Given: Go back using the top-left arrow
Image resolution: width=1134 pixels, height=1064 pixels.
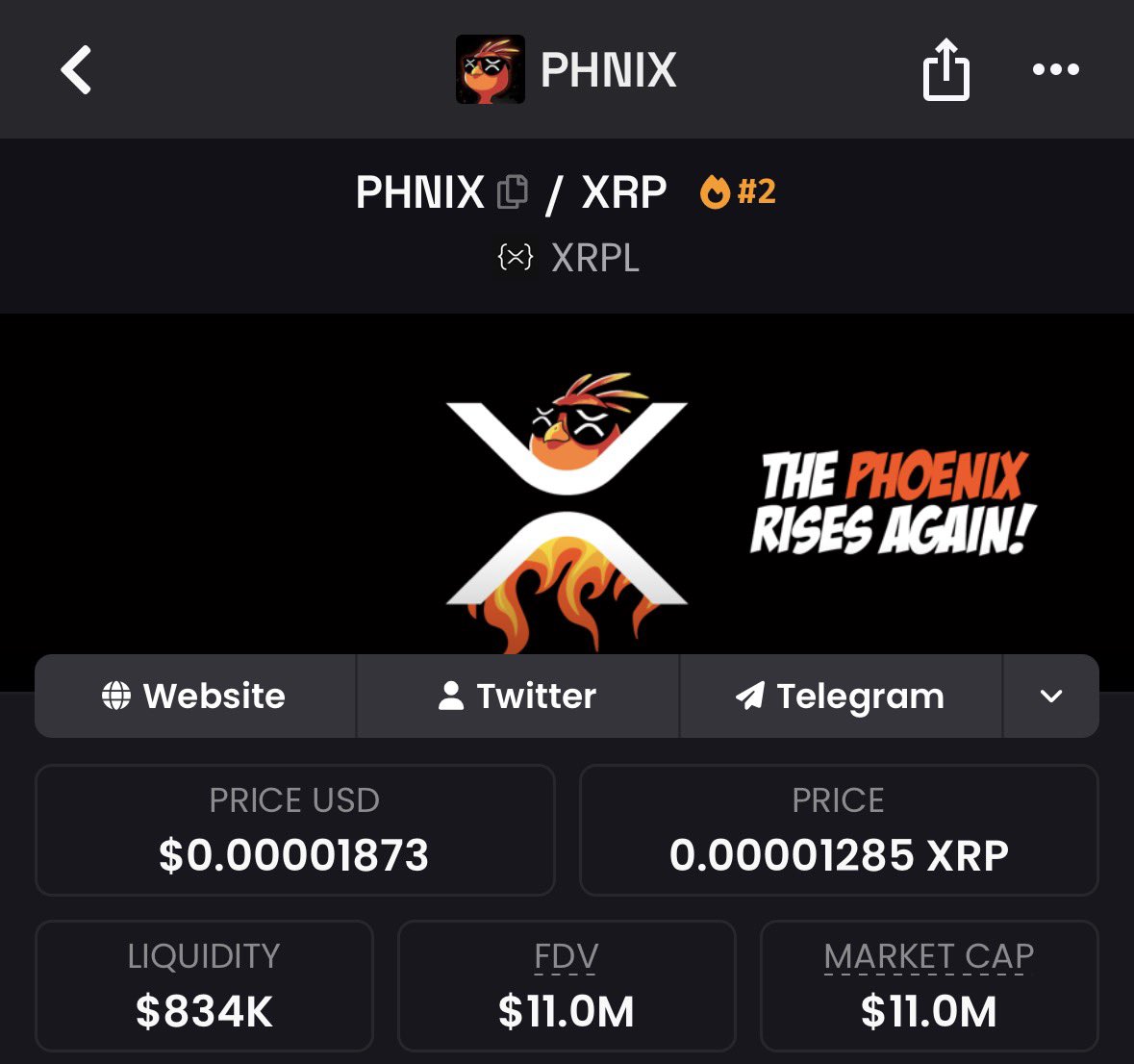Looking at the screenshot, I should point(76,70).
